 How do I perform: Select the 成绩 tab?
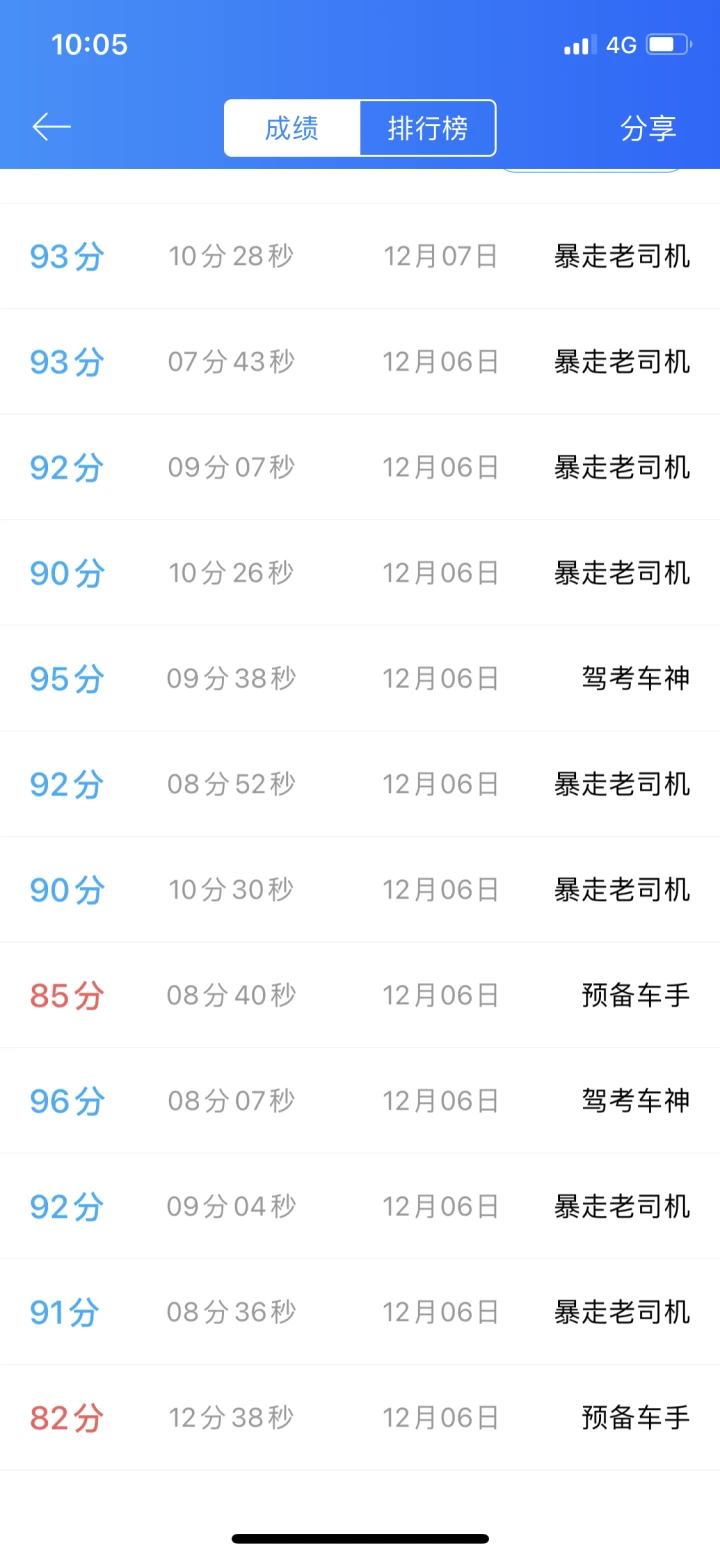(291, 128)
